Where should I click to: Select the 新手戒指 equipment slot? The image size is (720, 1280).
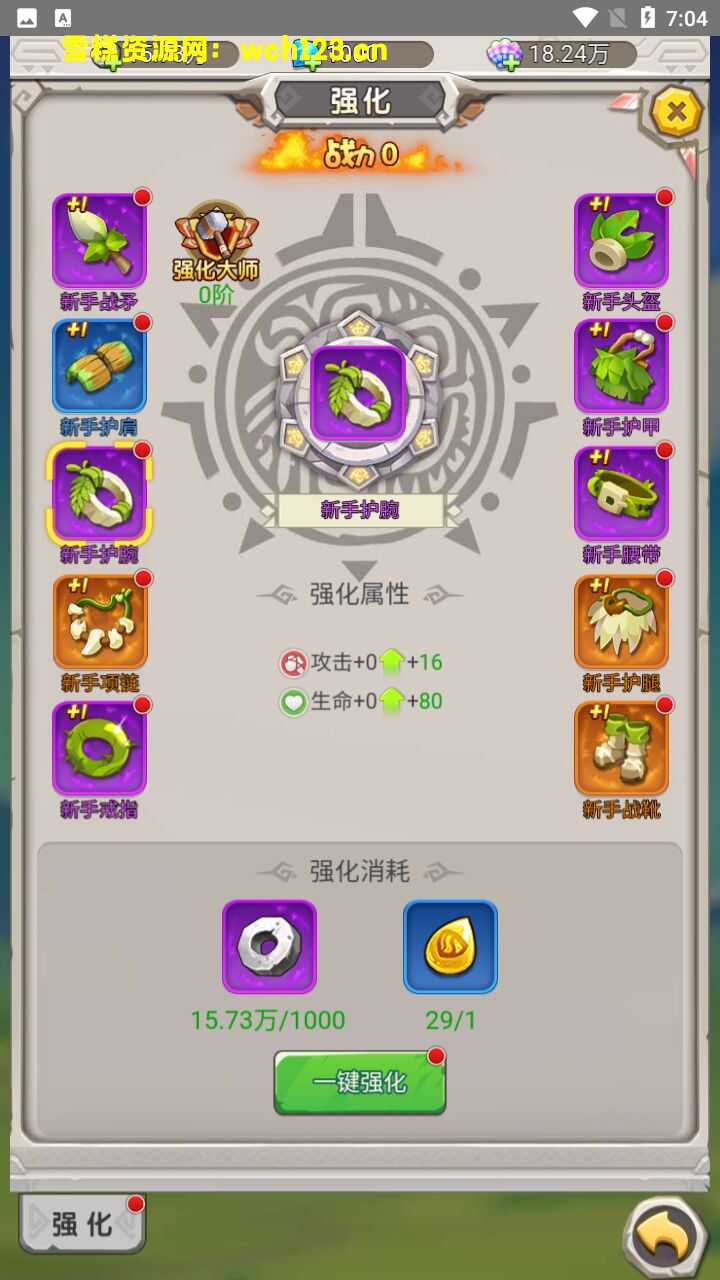pos(99,748)
